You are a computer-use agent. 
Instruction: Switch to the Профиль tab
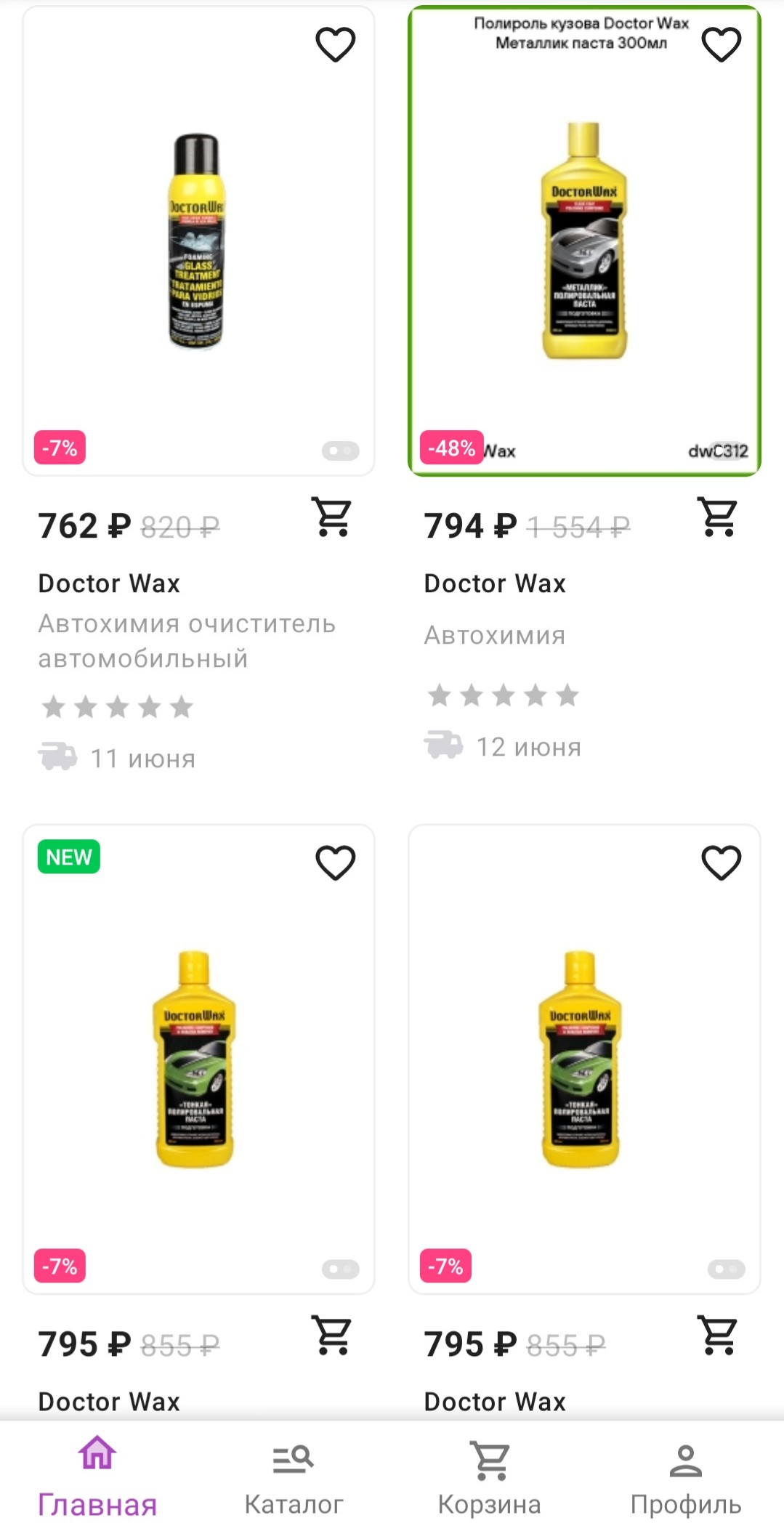[686, 1477]
